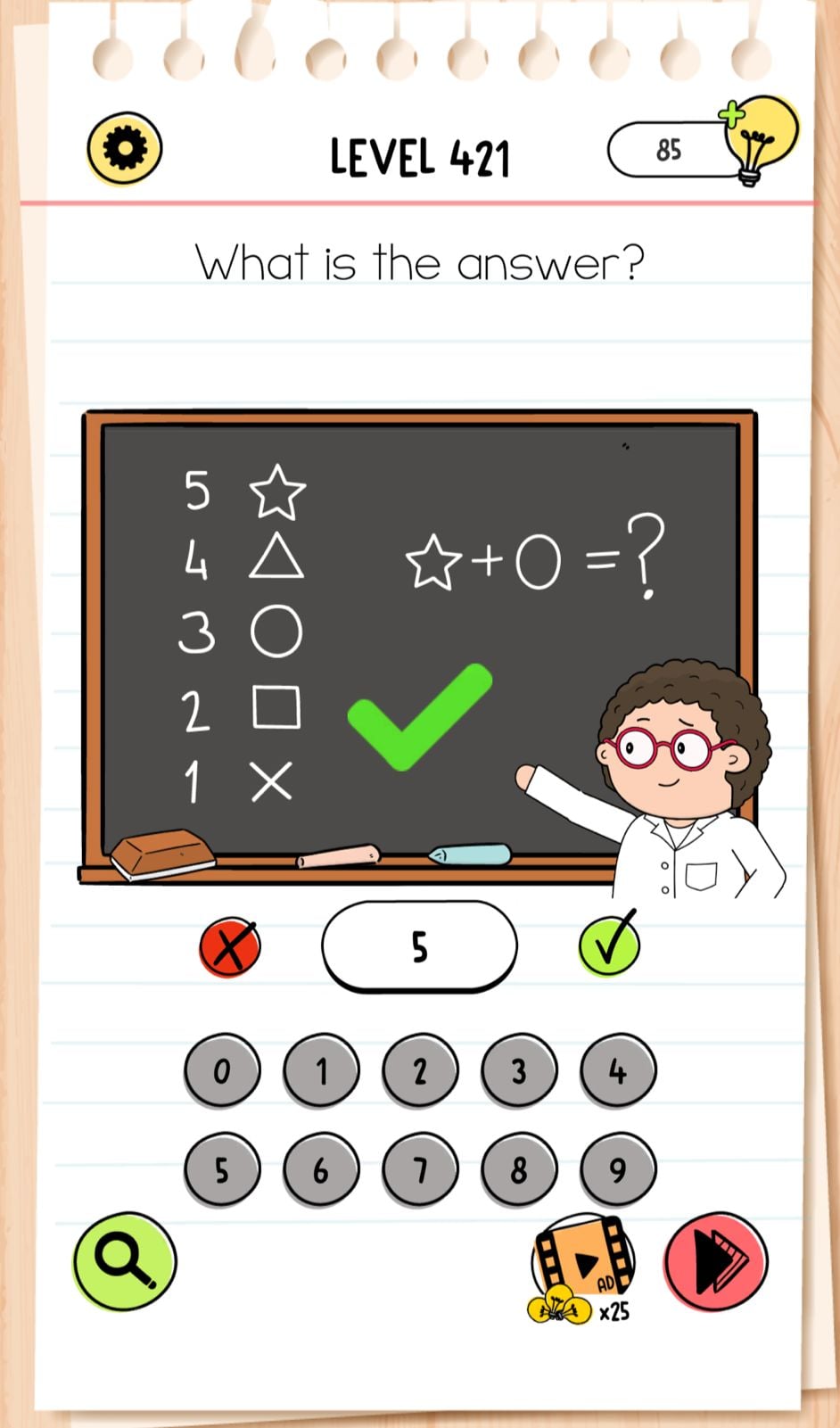Enter digit 2 on the keypad
The image size is (840, 1428).
pos(420,1070)
